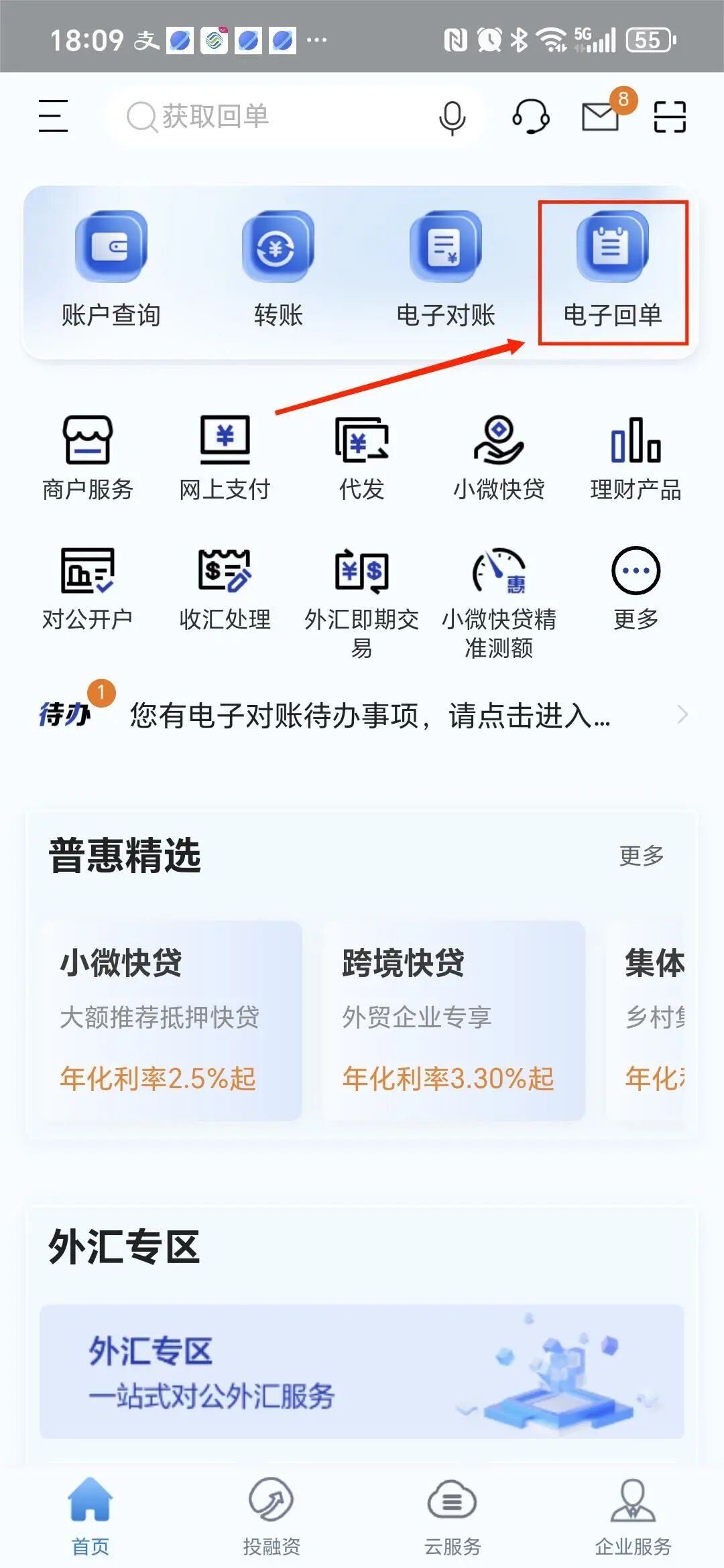Switch to the 企业服务 tab
Screen dimensions: 724x1568
(x=633, y=1517)
